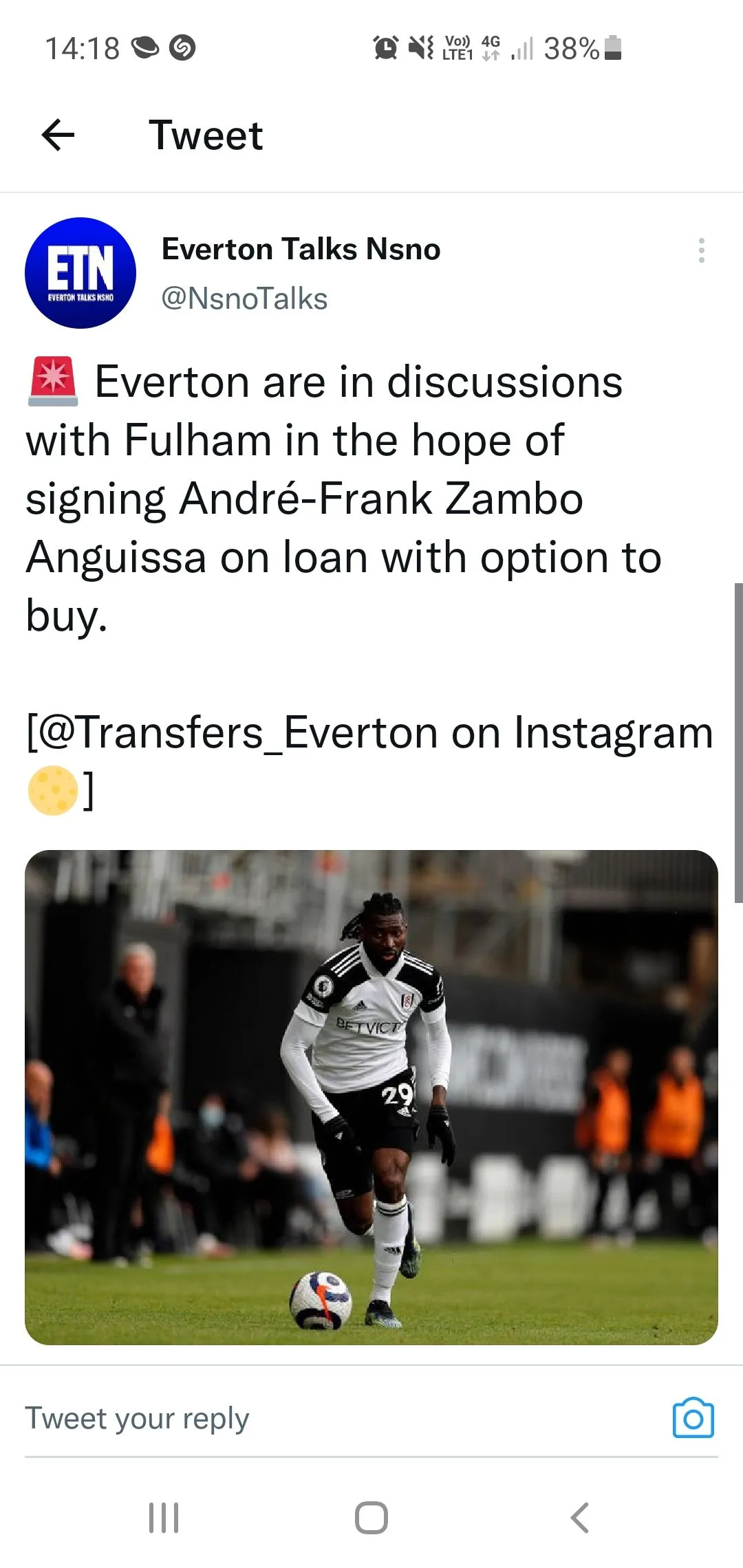Open the tweet's three-dot overflow menu
Screen dimensions: 743x1568
tap(701, 250)
